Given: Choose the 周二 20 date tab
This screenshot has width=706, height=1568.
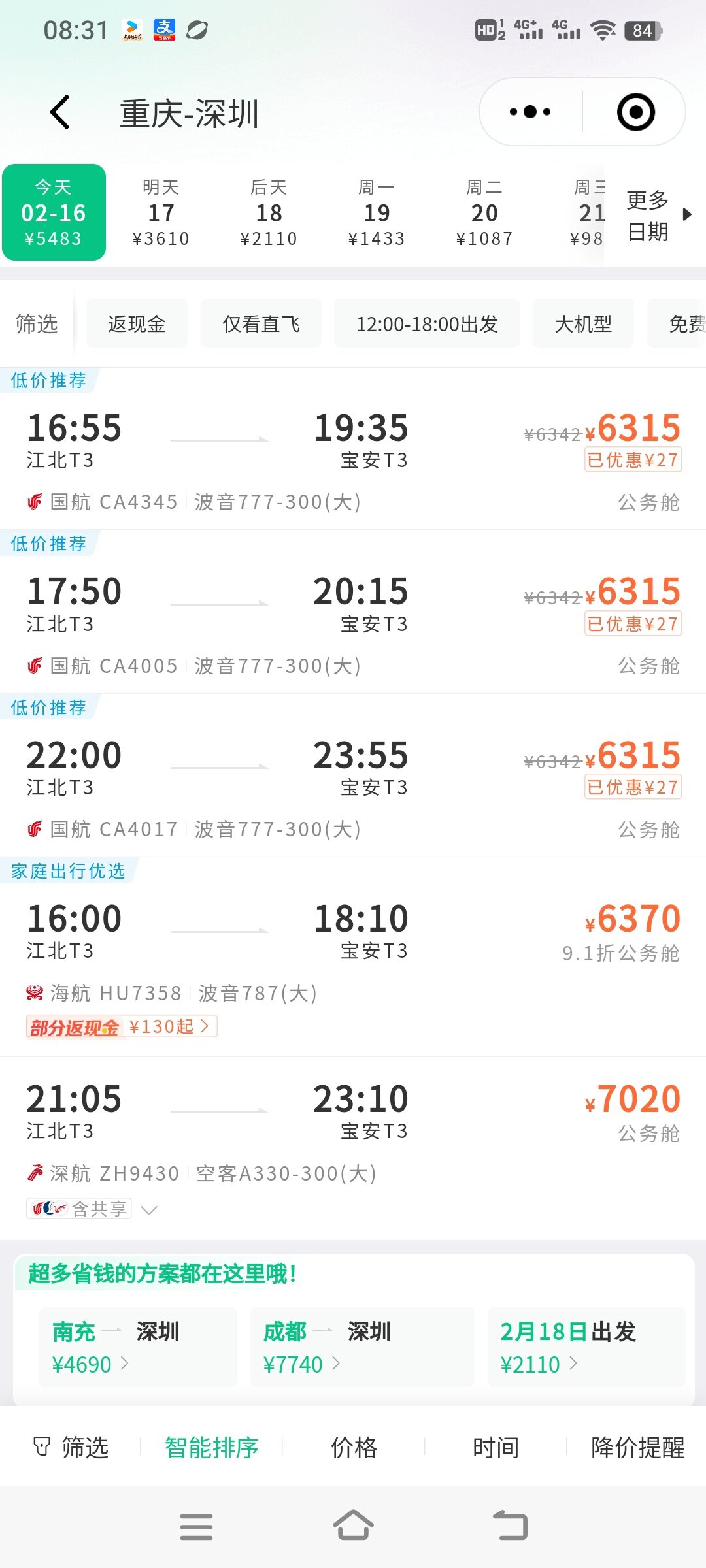Looking at the screenshot, I should (x=484, y=213).
